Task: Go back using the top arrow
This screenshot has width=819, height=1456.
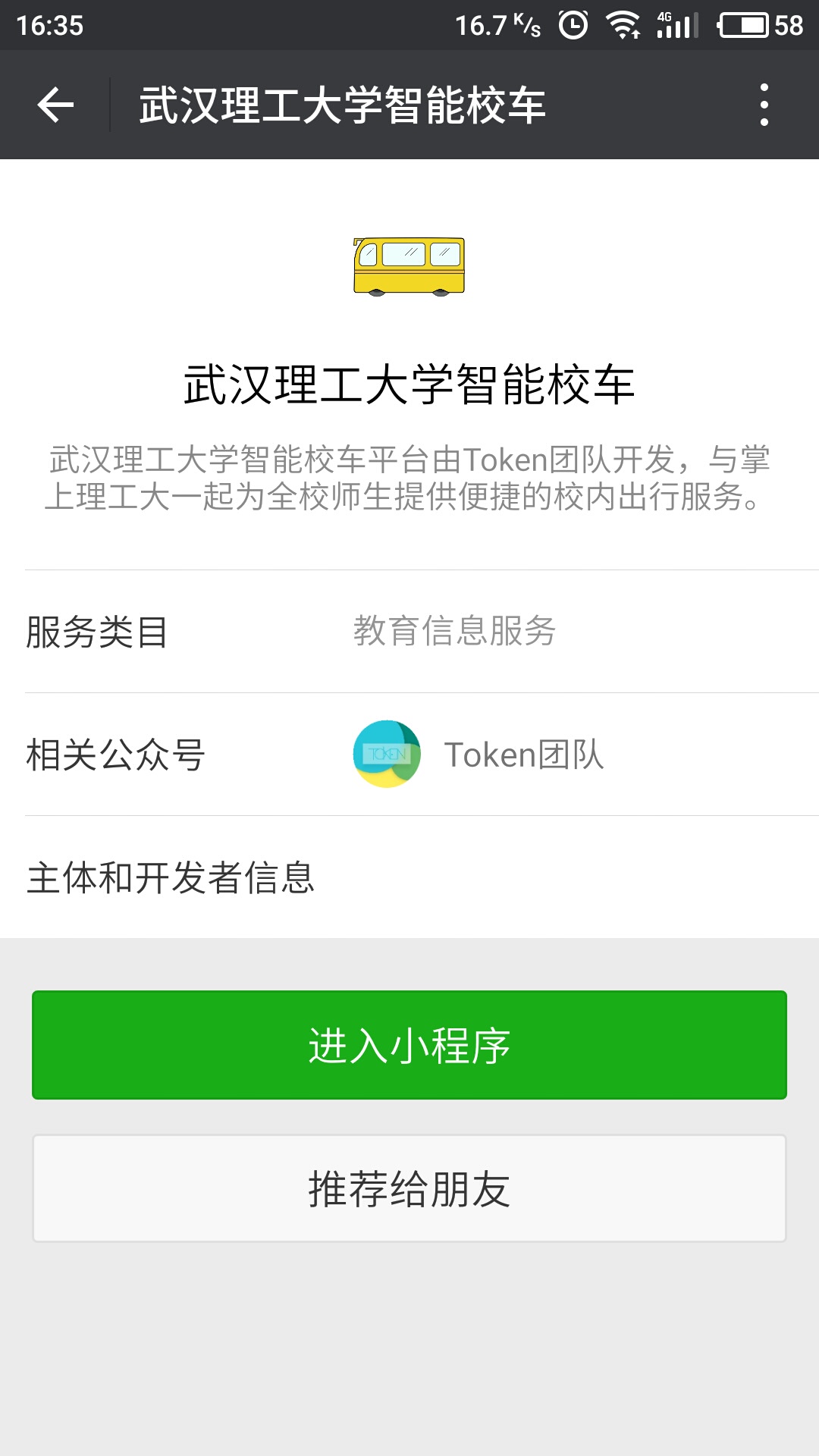Action: tap(56, 105)
